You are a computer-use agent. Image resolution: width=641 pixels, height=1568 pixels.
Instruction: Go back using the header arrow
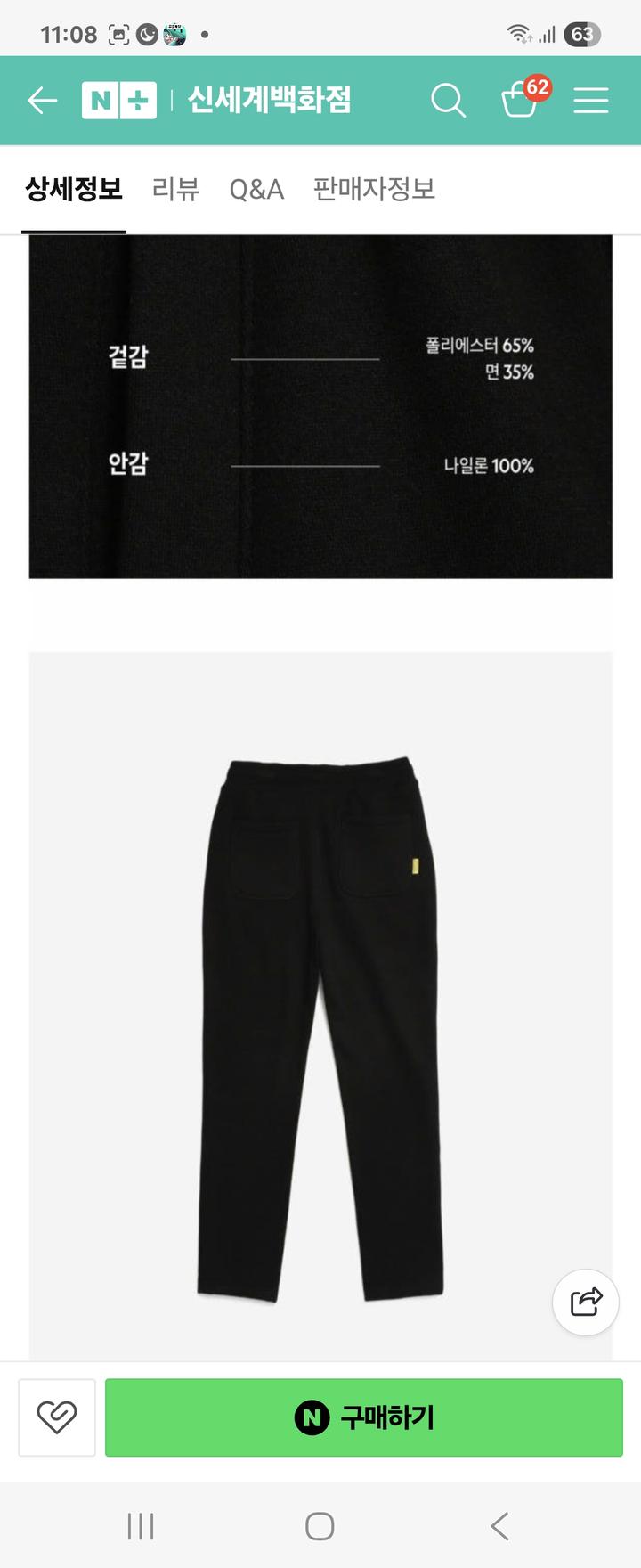tap(42, 101)
